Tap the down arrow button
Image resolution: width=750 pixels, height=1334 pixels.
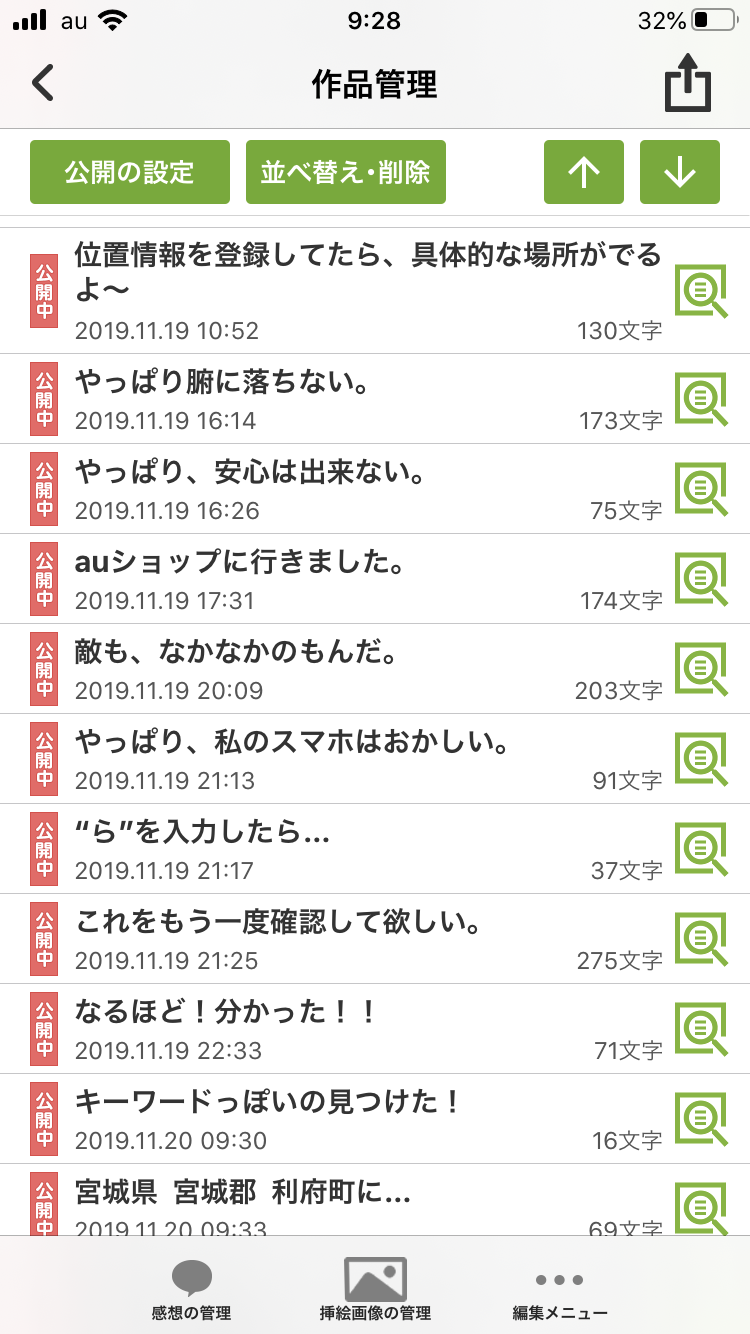pos(680,172)
